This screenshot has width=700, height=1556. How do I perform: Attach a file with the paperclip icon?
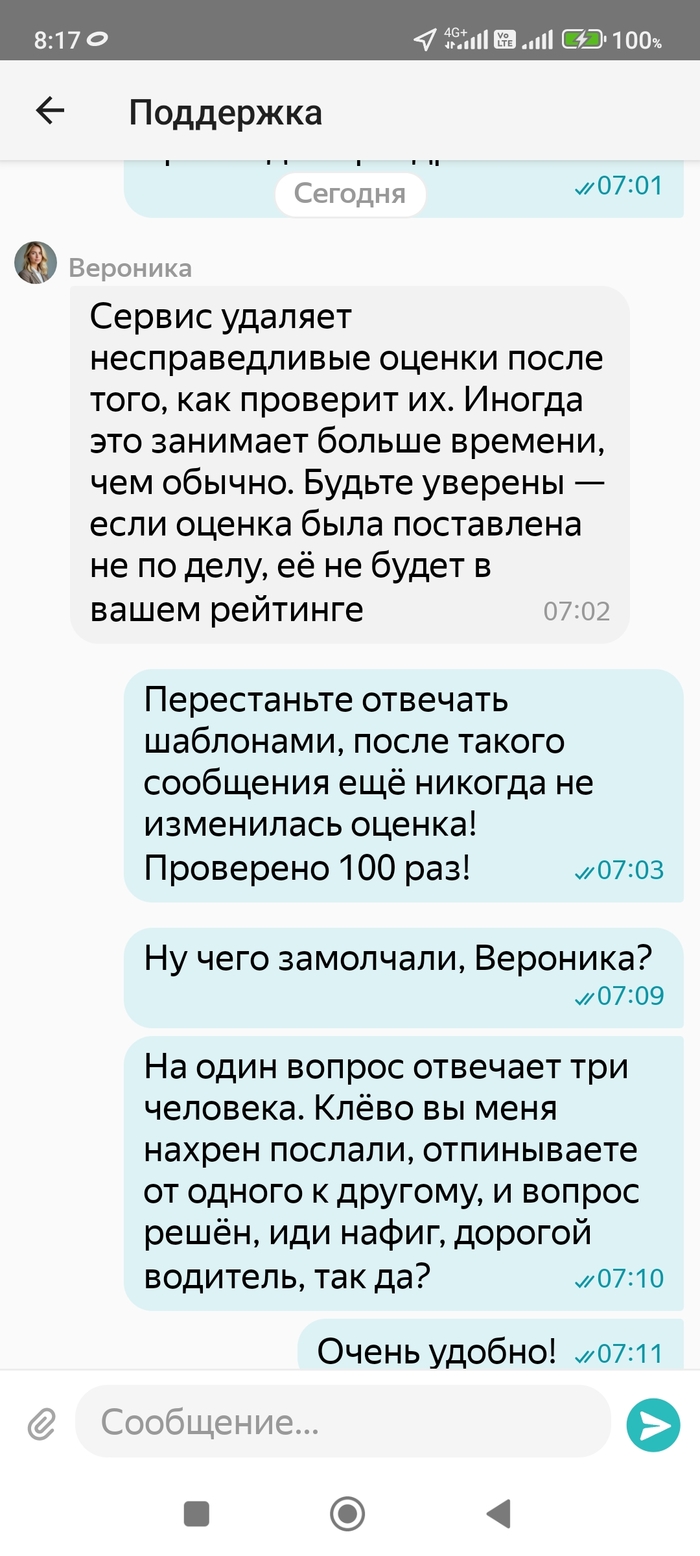(41, 1423)
